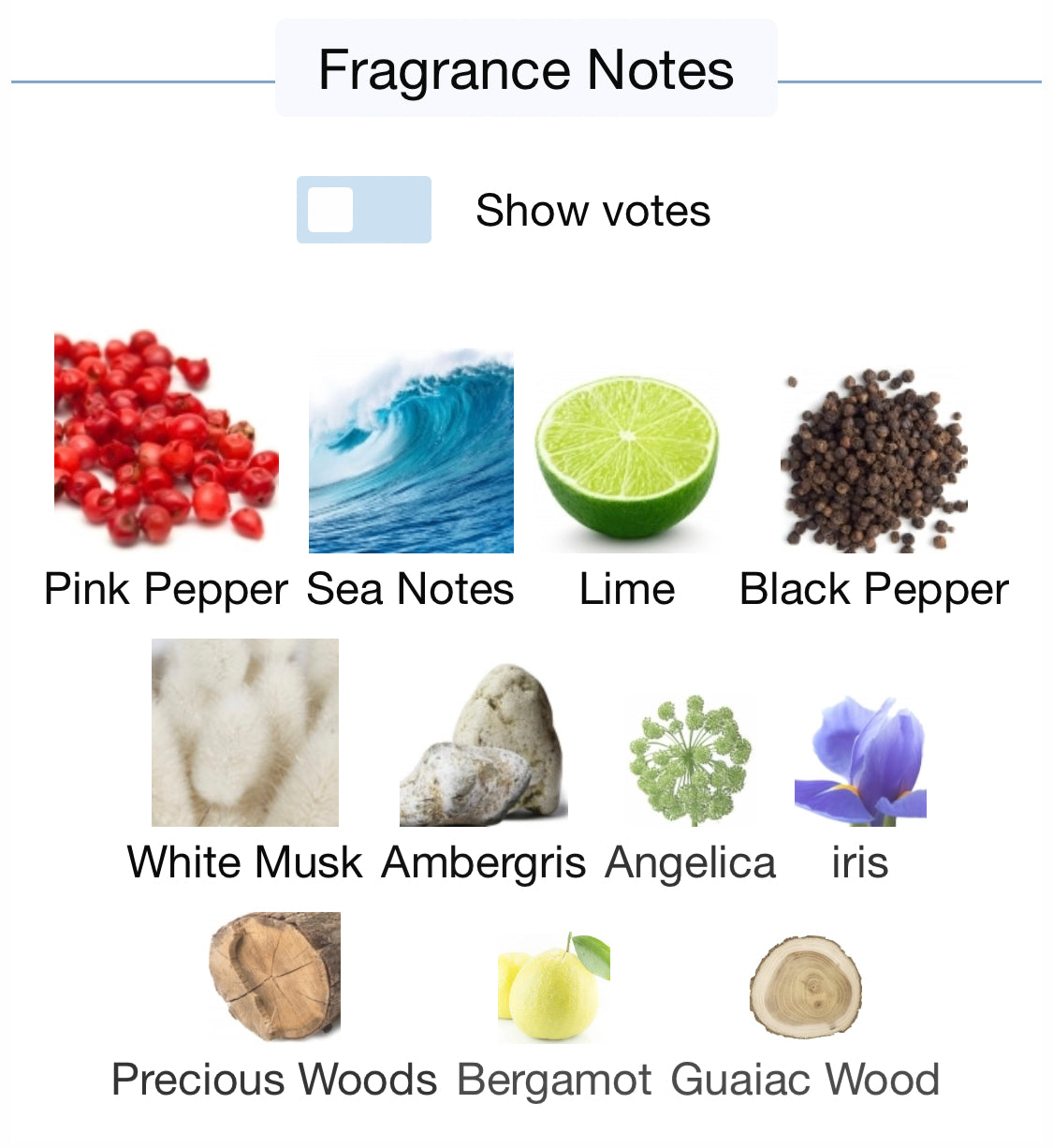Screen dimensions: 1053x1148
Task: Open the Bergamot note
Action: coord(553,988)
